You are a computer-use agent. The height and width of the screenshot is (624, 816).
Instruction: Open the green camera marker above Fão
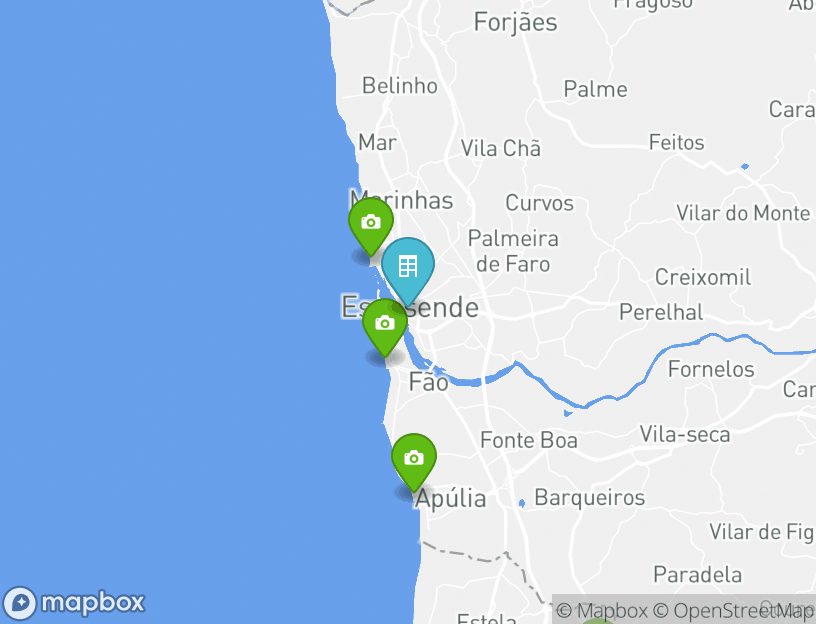[x=384, y=324]
